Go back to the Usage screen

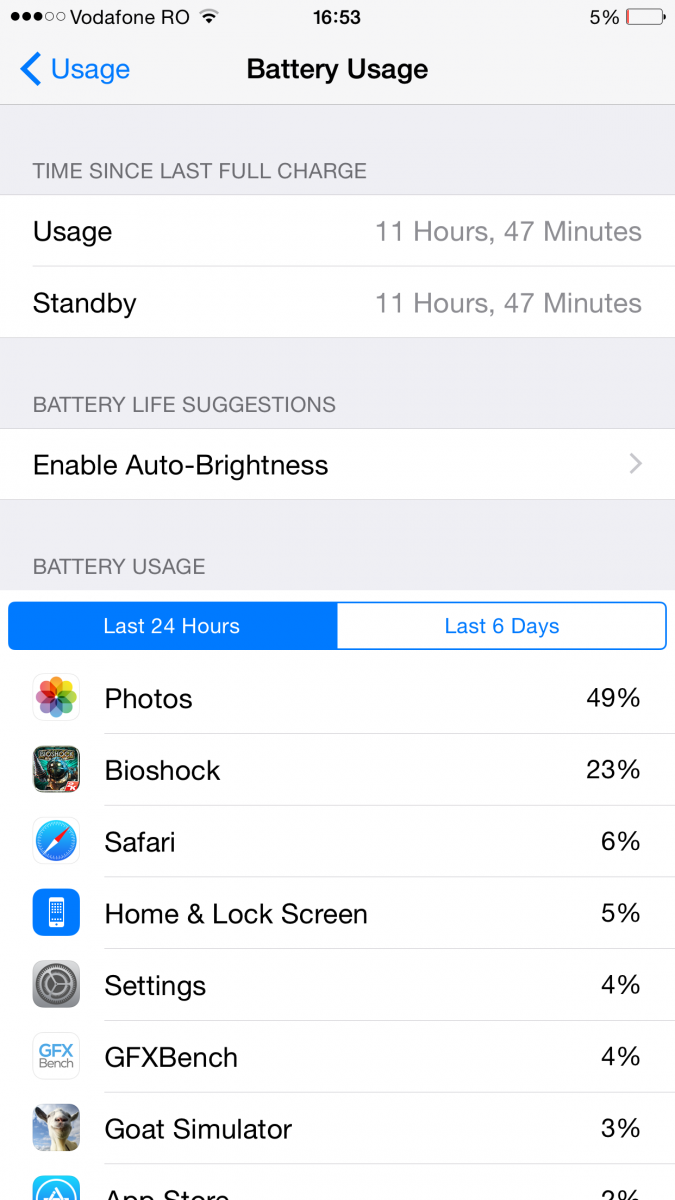pyautogui.click(x=75, y=69)
